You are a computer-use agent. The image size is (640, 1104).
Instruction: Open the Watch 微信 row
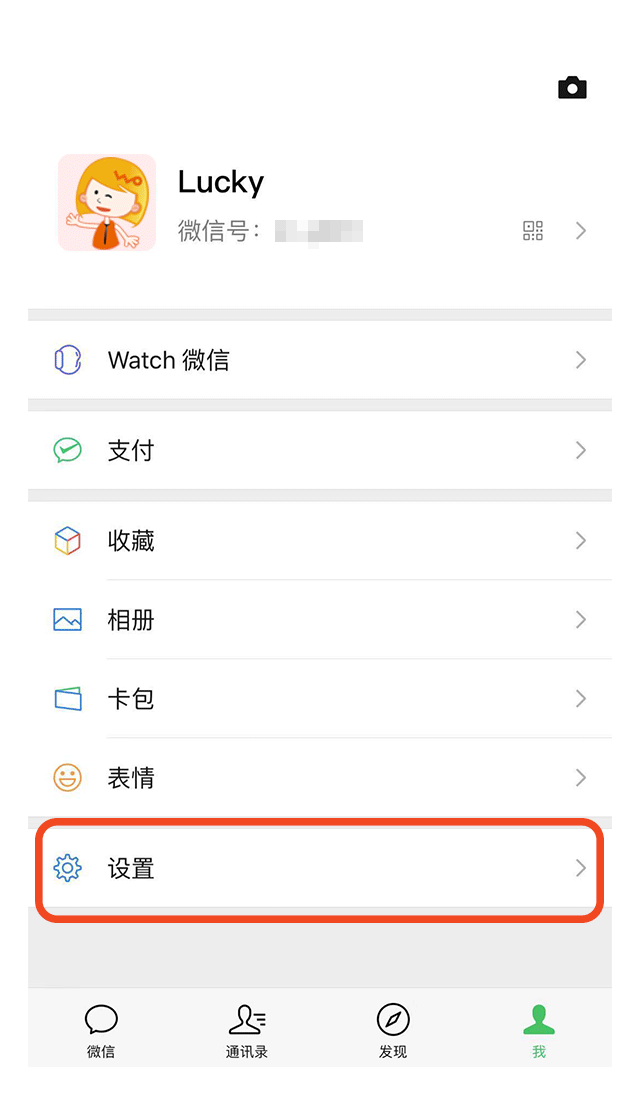(x=320, y=360)
